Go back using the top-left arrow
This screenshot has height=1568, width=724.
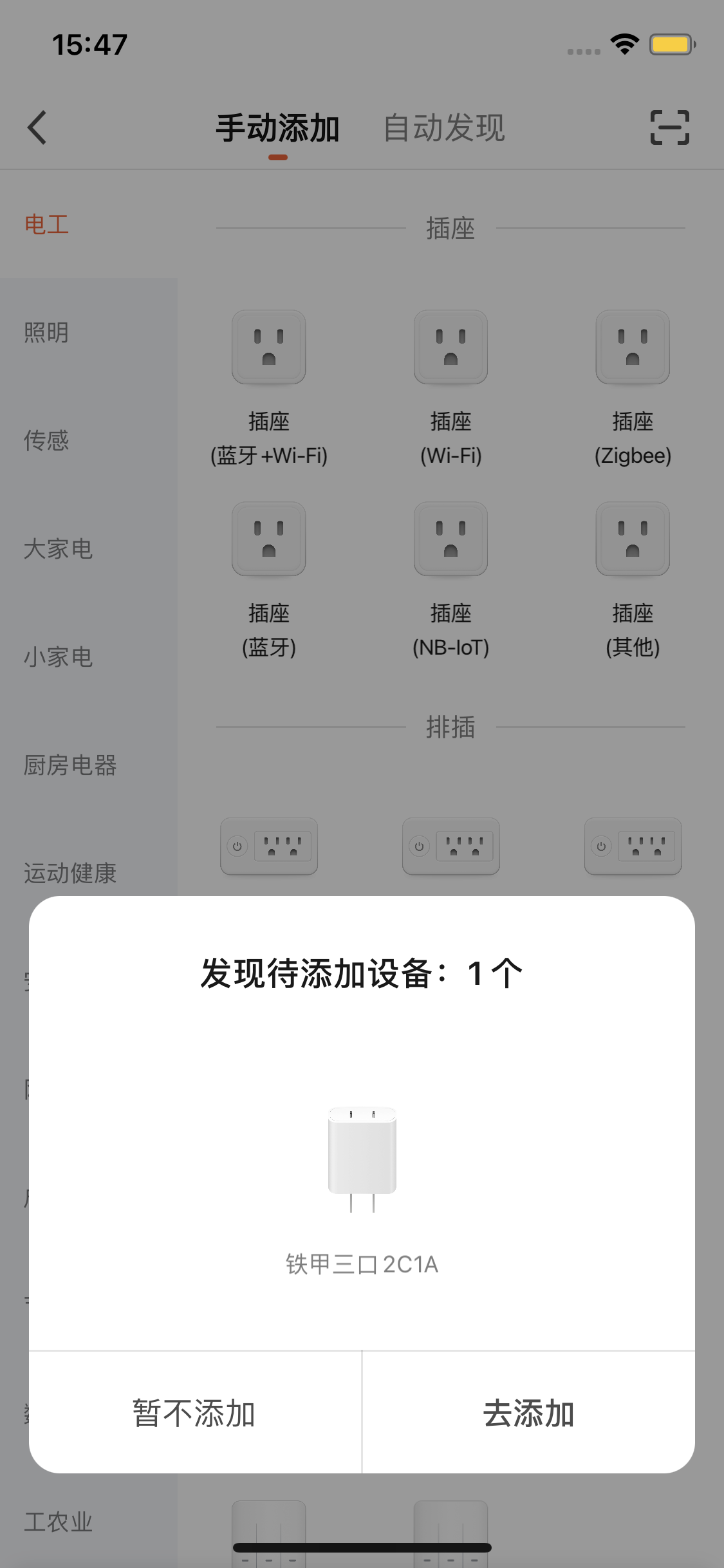click(x=37, y=127)
